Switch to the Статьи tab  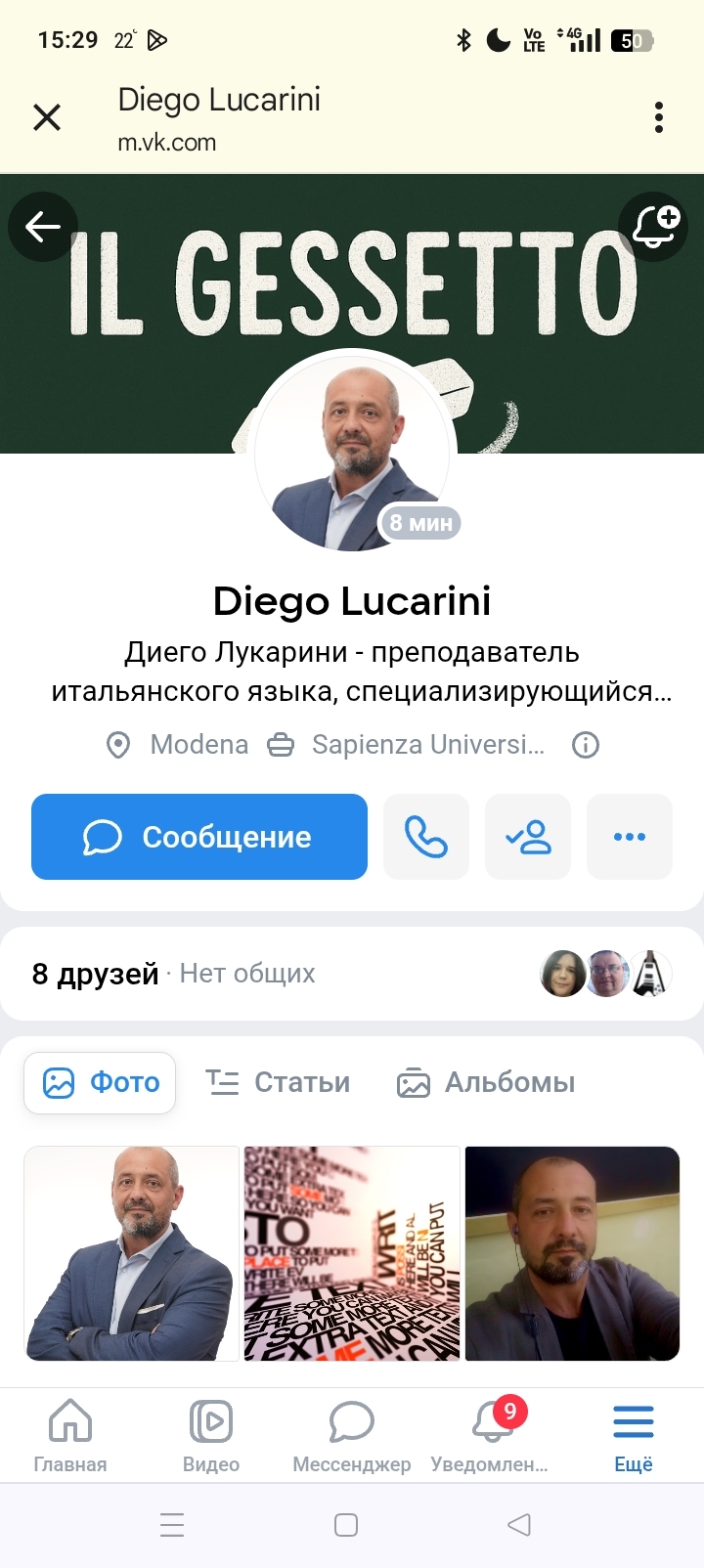coord(278,1082)
